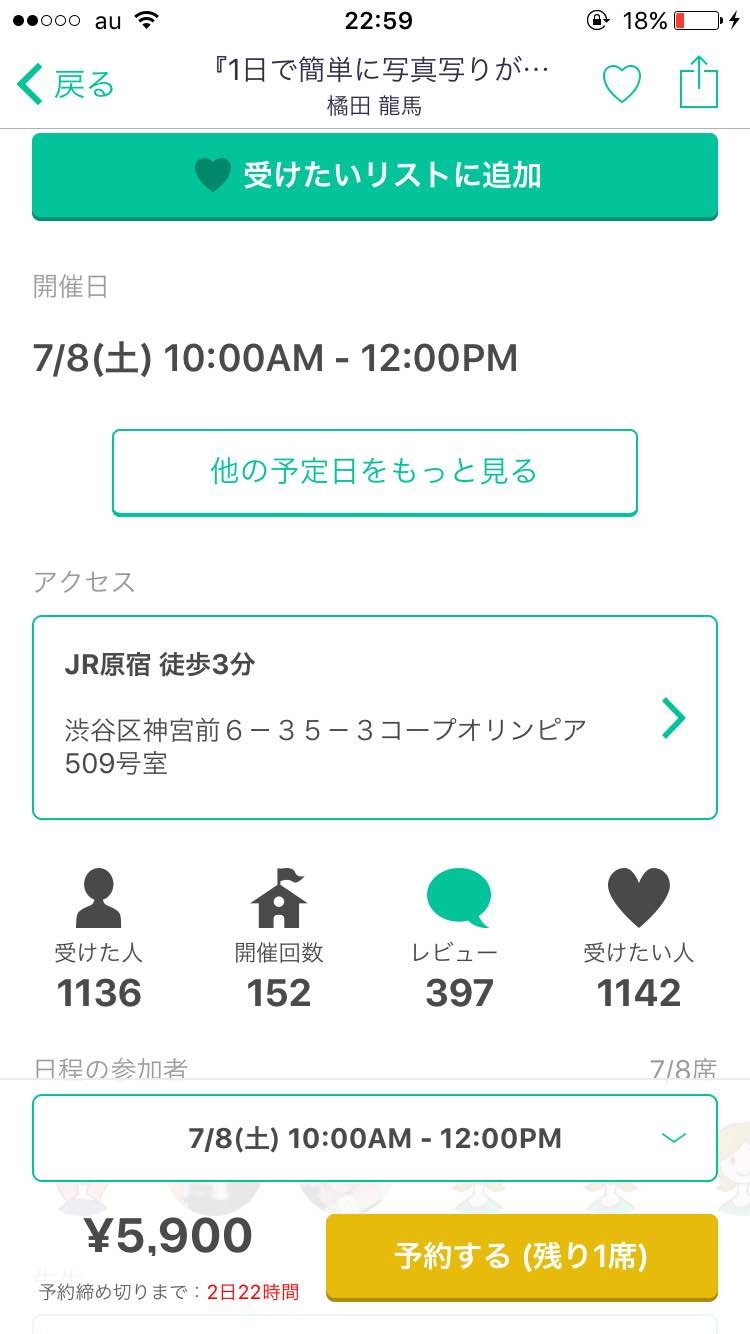Expand the 7/8(土) date dropdown
750x1334 pixels.
tap(375, 1138)
